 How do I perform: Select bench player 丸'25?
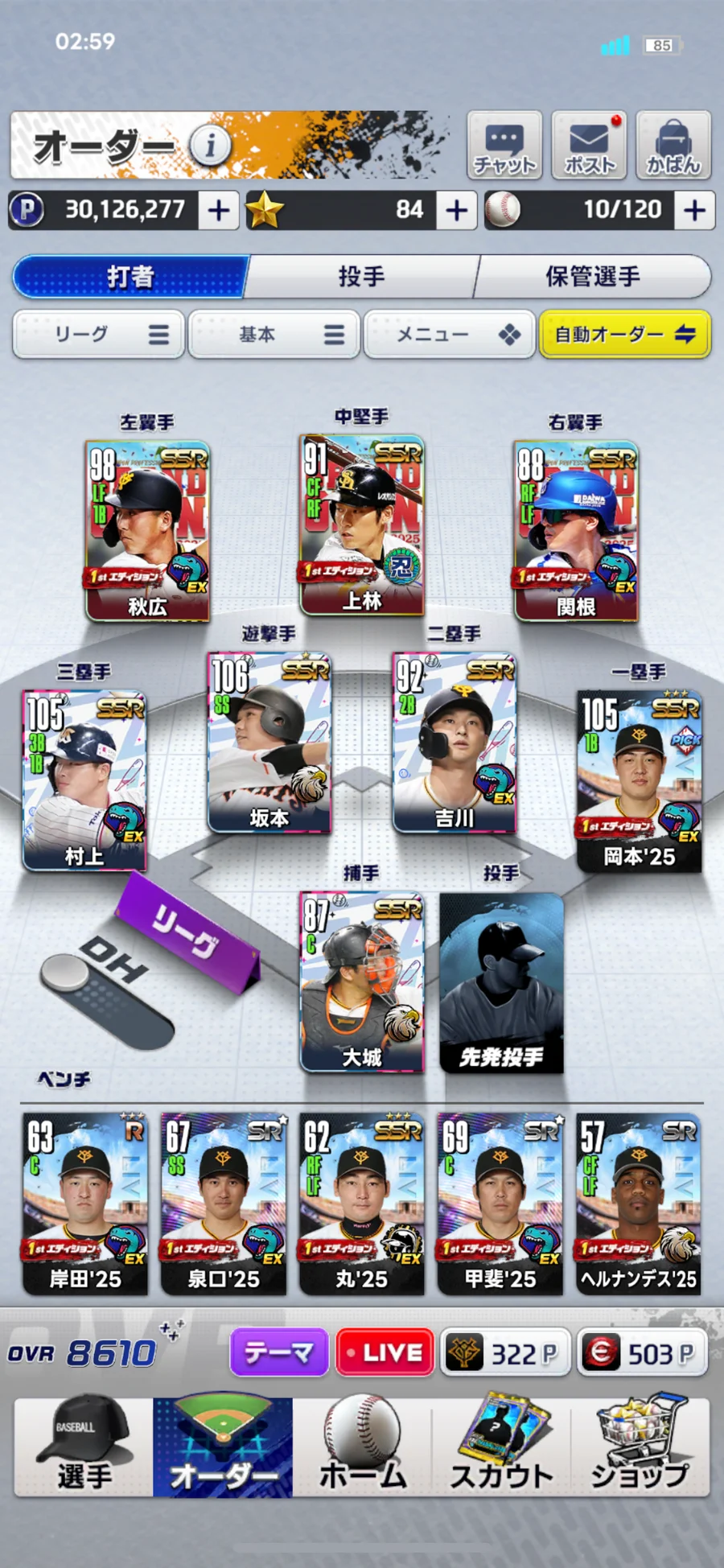361,1204
